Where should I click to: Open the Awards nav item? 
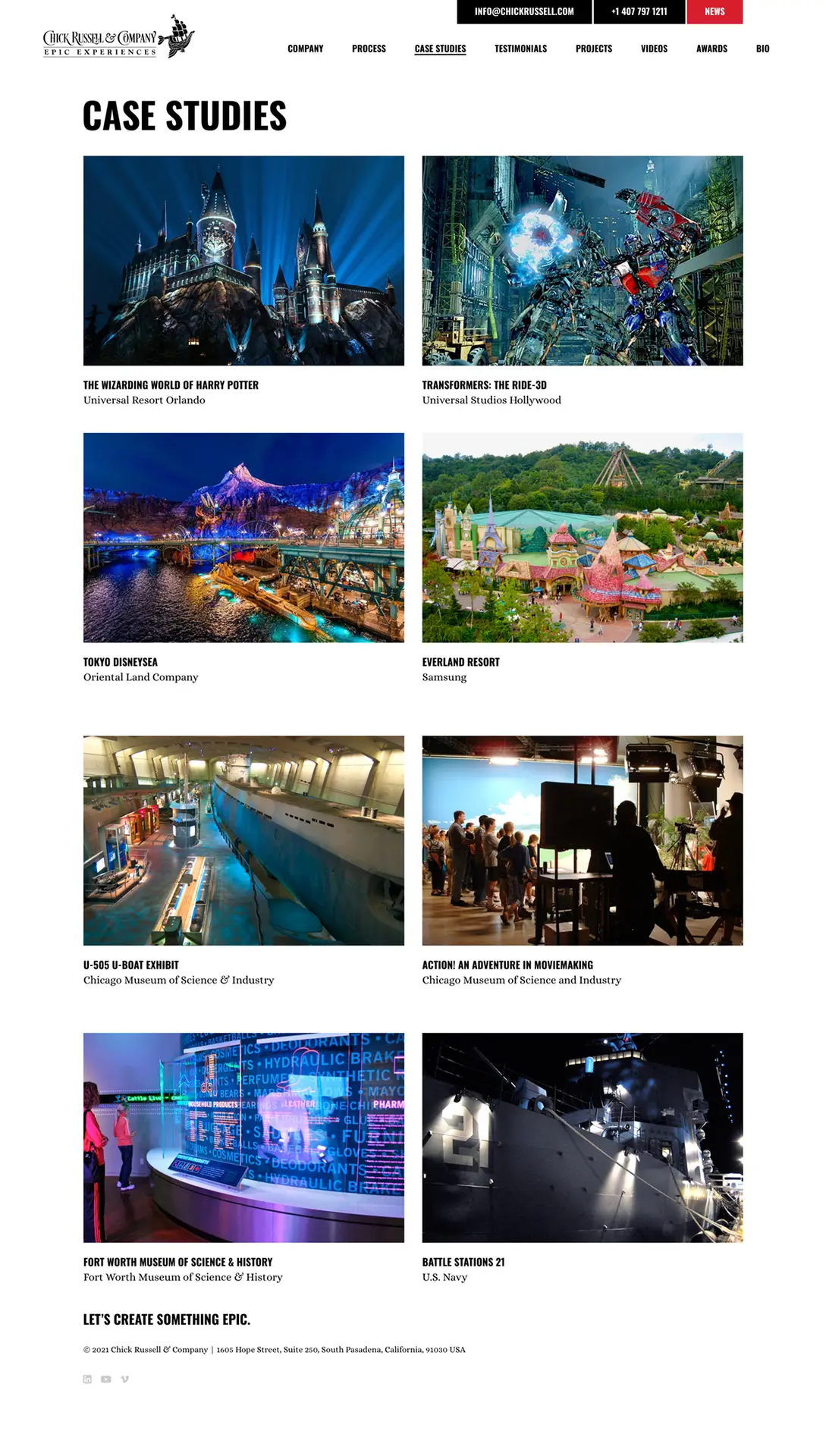coord(711,49)
